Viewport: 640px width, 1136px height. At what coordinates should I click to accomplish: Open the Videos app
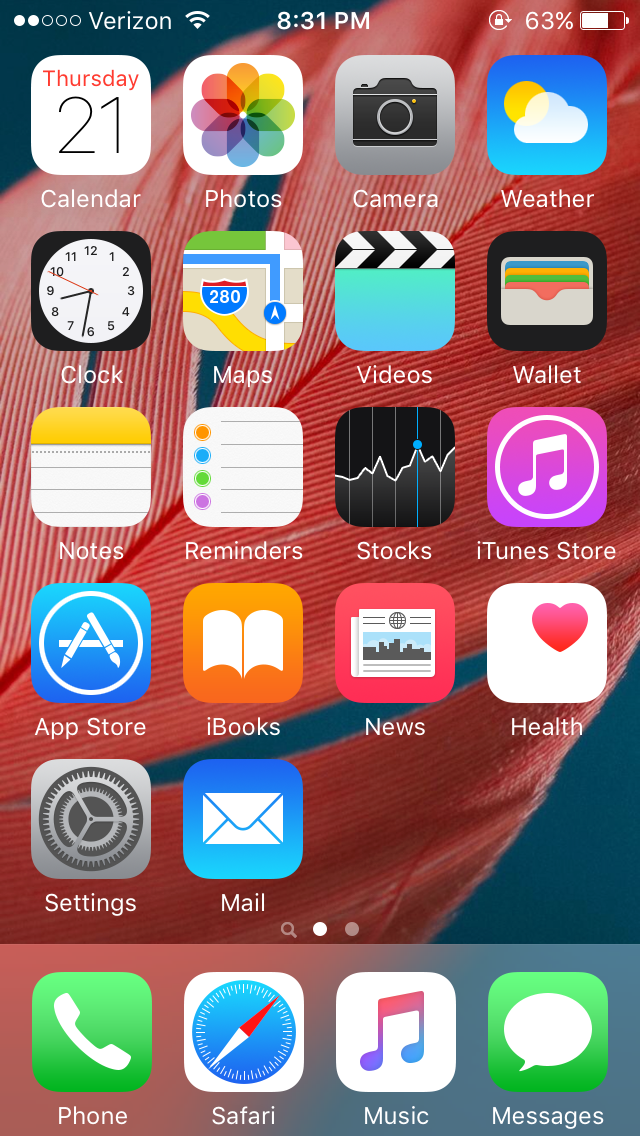(395, 291)
